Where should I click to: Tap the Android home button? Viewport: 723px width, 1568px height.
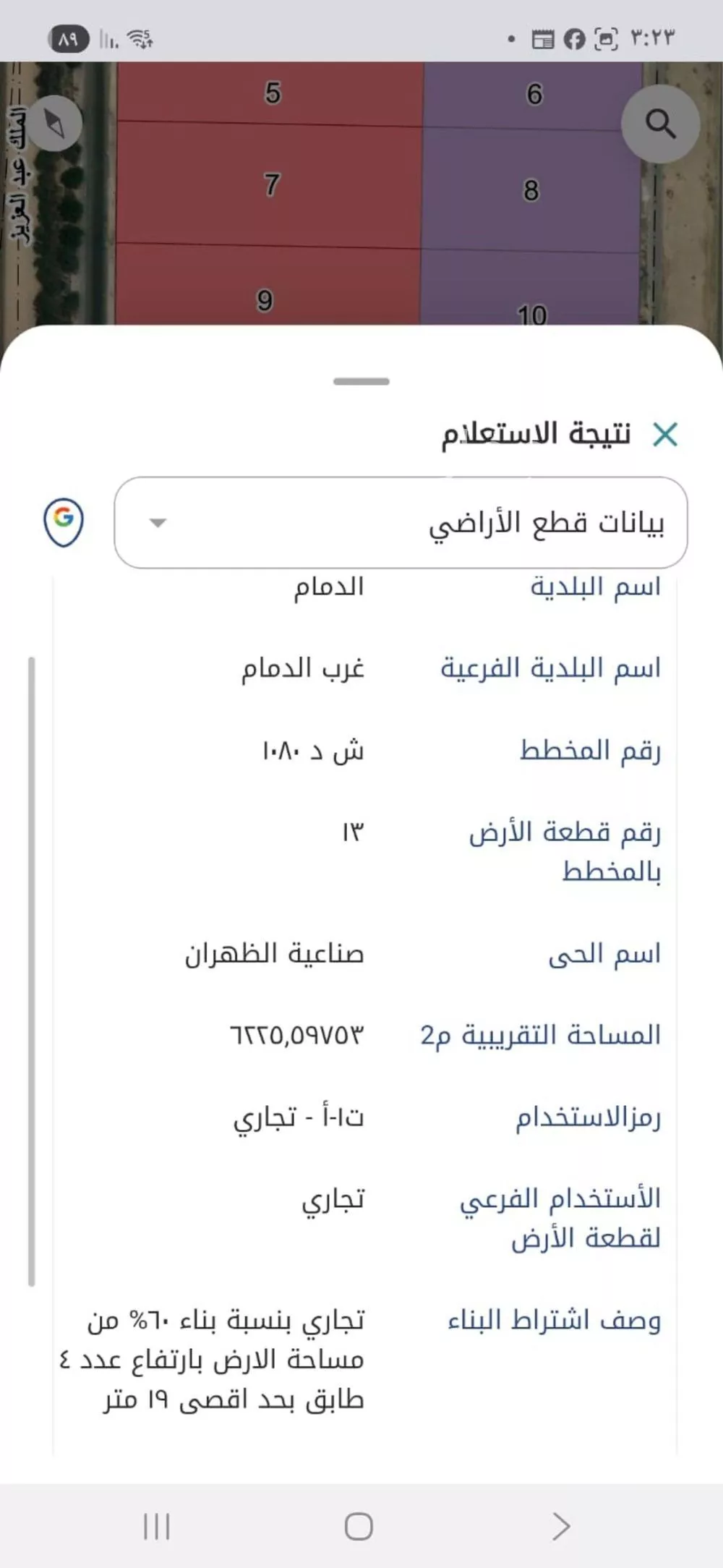(361, 1523)
